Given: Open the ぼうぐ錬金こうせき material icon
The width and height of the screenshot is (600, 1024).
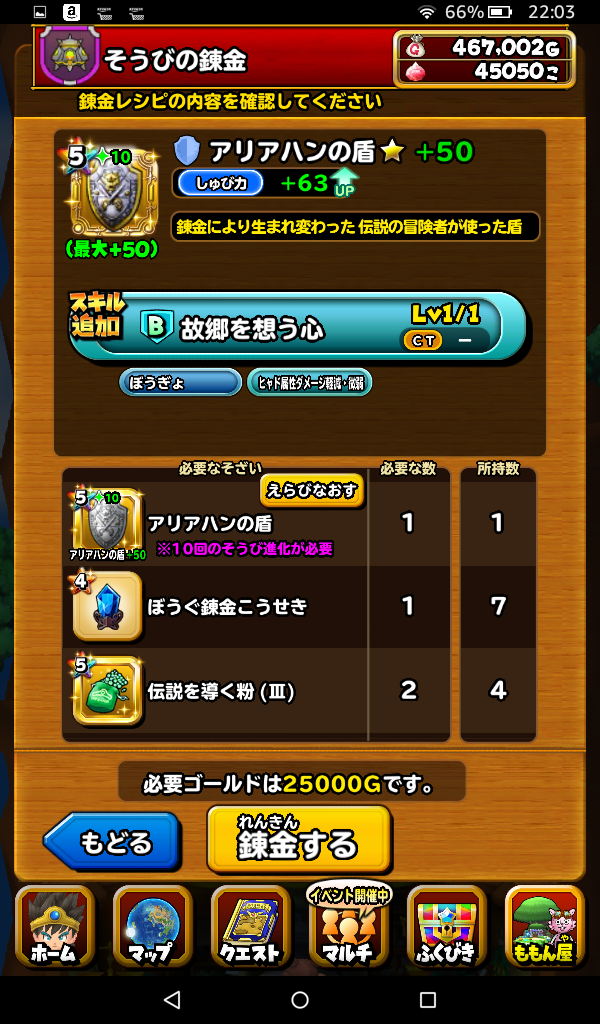Looking at the screenshot, I should pyautogui.click(x=107, y=606).
